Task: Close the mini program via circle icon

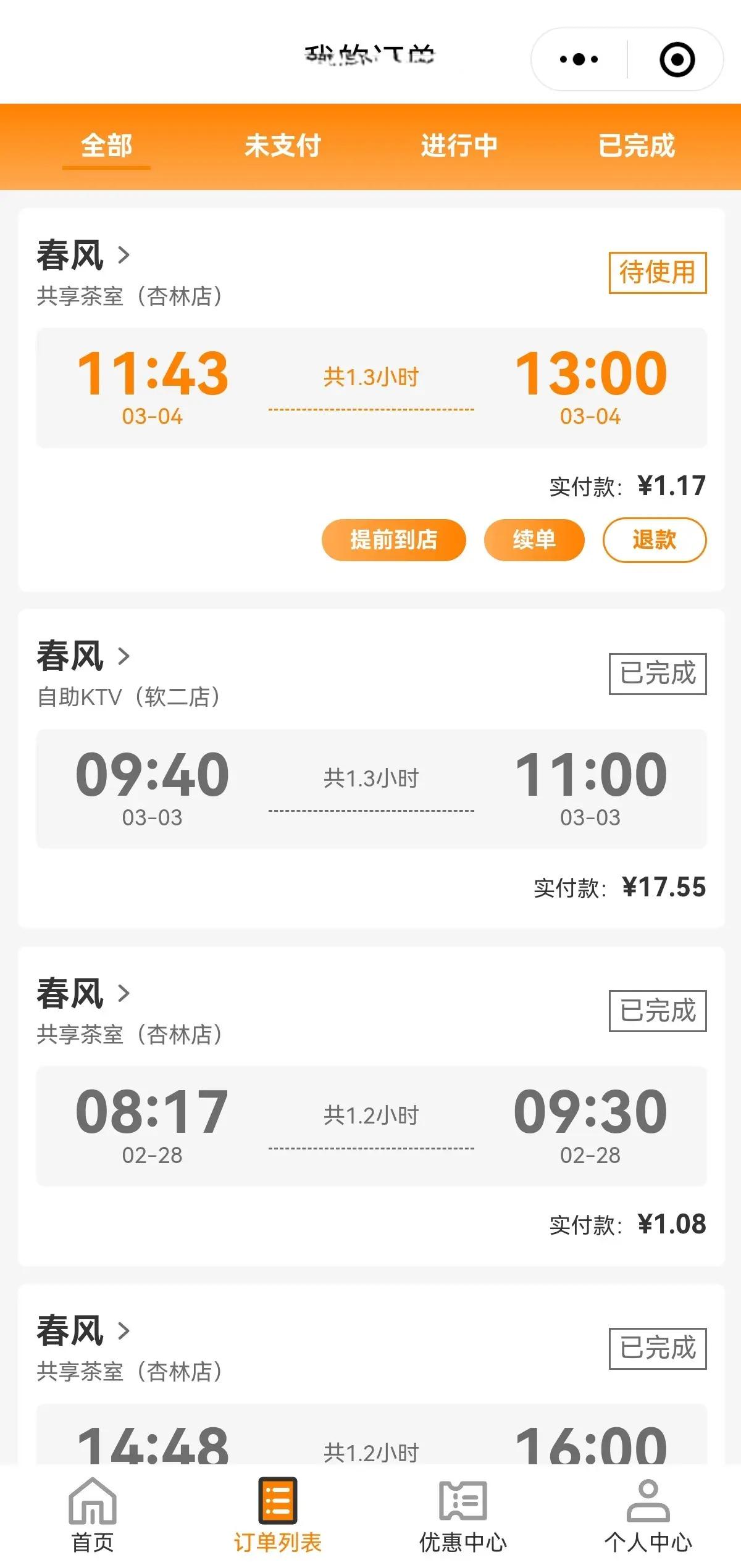Action: 677,59
